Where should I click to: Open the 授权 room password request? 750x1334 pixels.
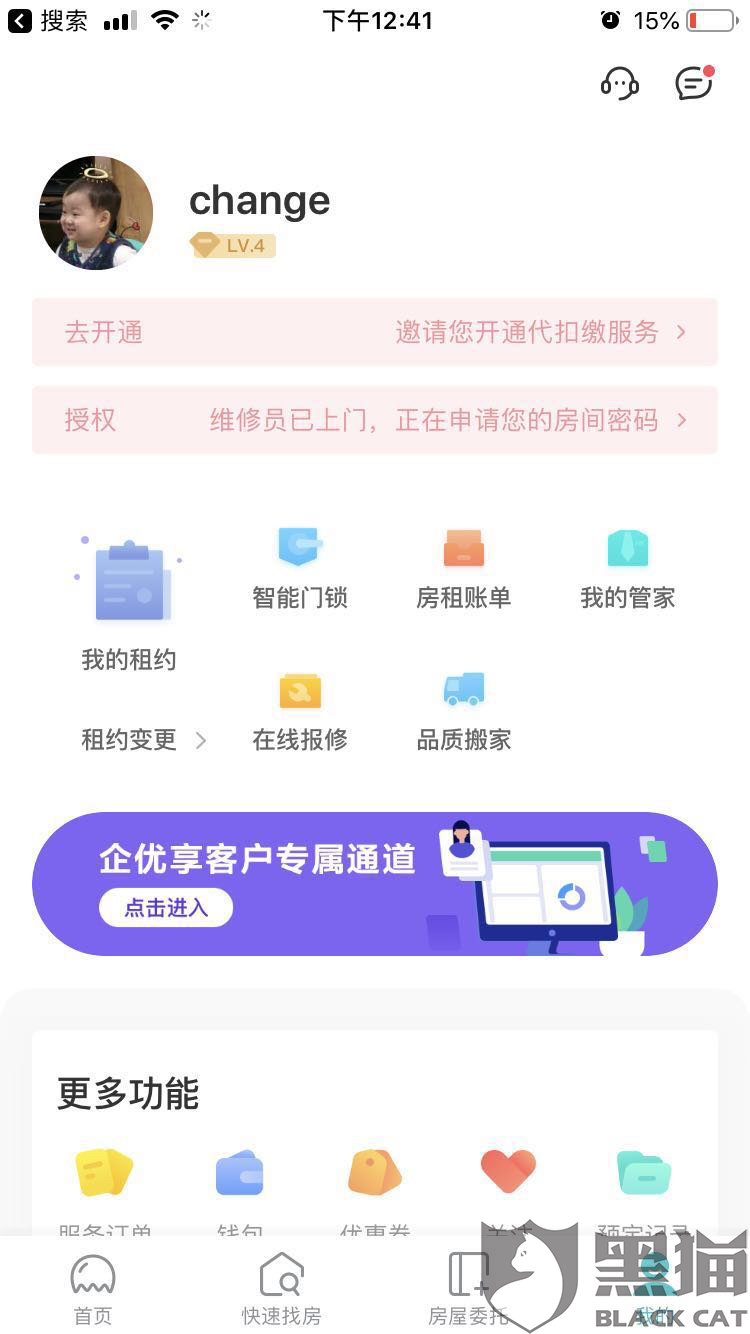pos(375,420)
